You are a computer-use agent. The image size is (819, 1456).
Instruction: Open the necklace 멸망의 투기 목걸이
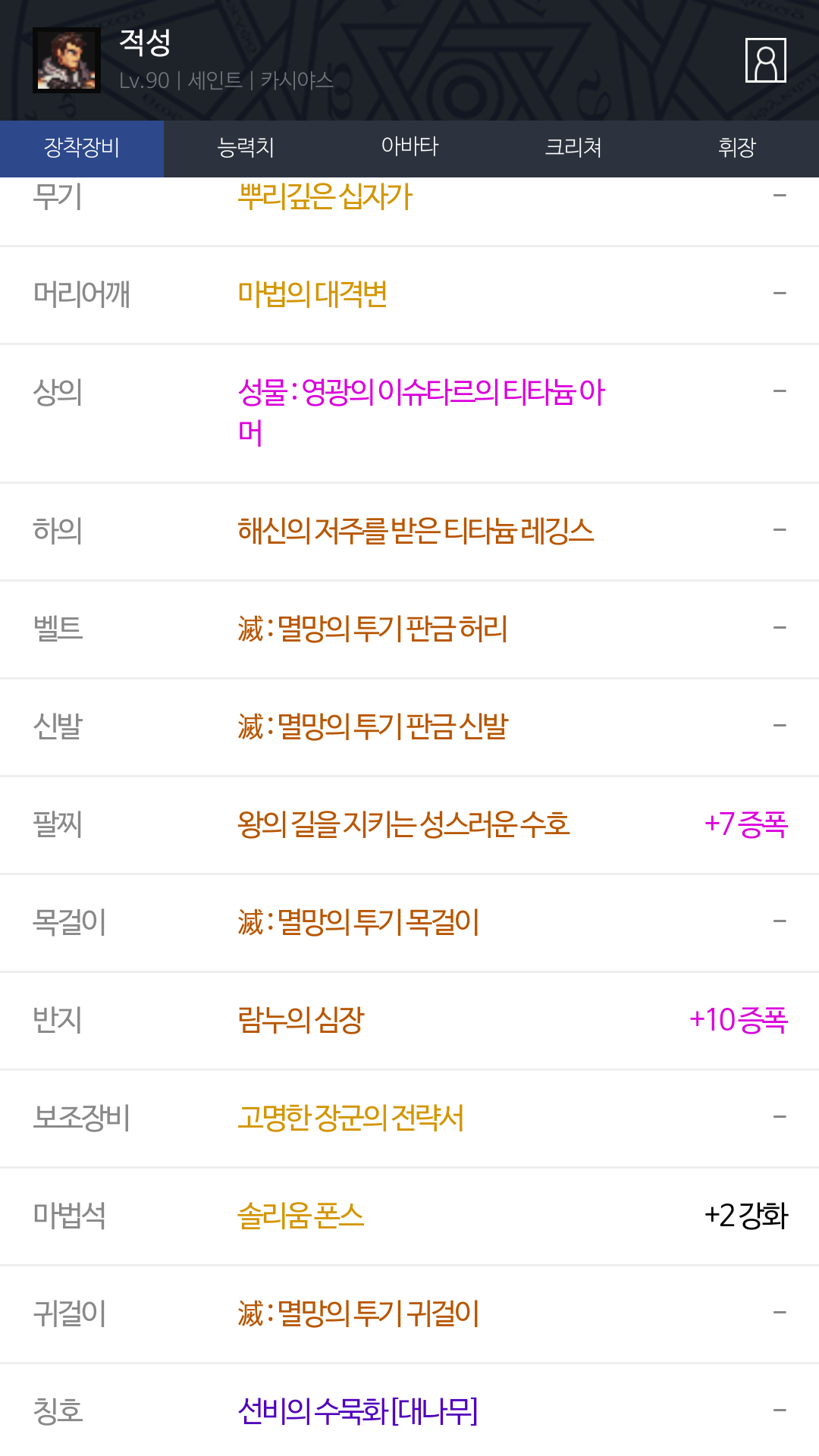point(359,922)
